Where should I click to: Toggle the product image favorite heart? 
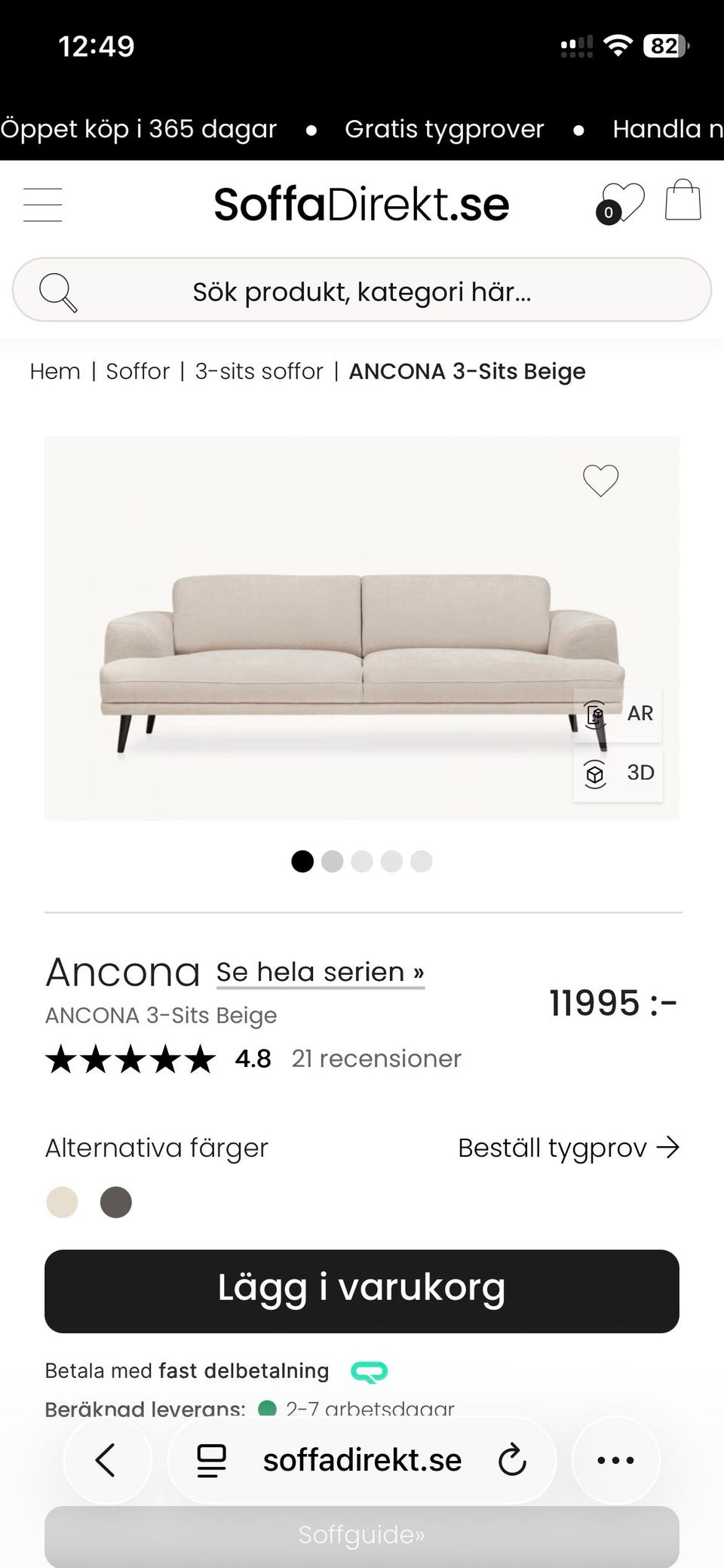point(600,480)
